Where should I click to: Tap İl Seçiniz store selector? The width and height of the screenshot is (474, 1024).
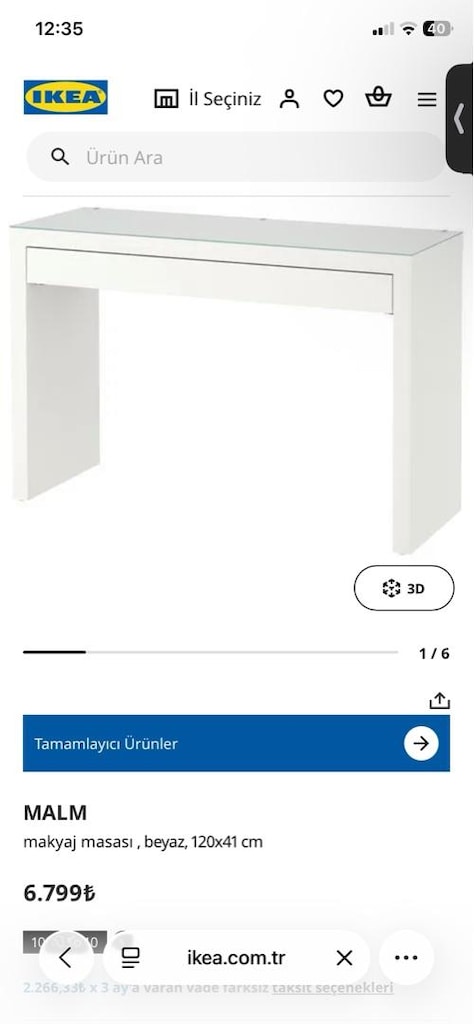click(208, 99)
